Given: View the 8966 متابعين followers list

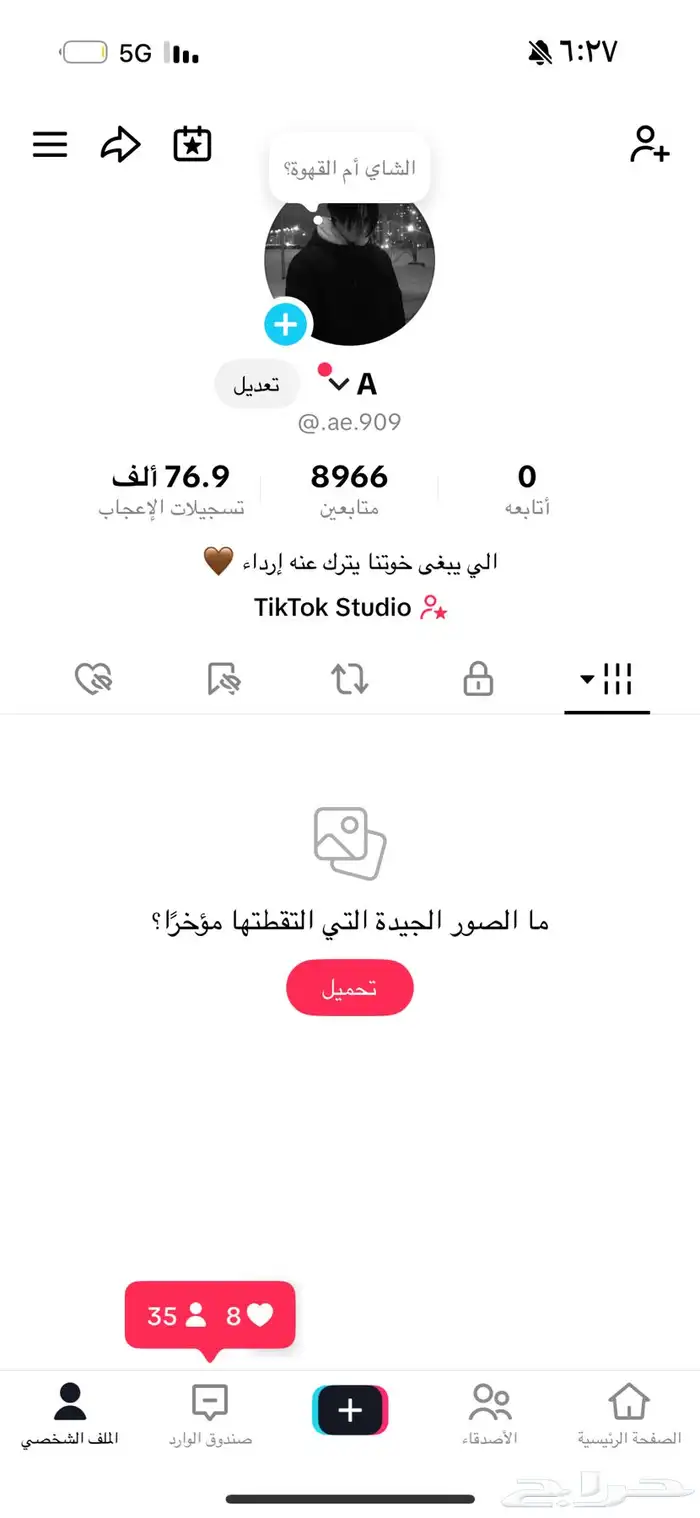Looking at the screenshot, I should 349,489.
